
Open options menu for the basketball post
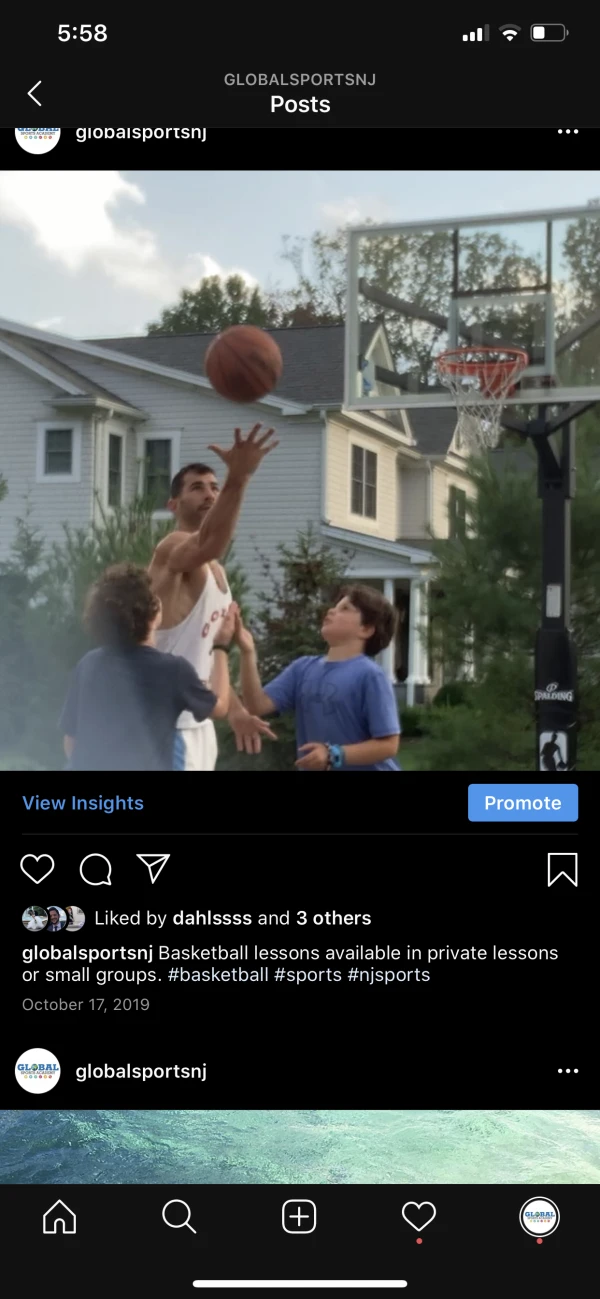567,132
